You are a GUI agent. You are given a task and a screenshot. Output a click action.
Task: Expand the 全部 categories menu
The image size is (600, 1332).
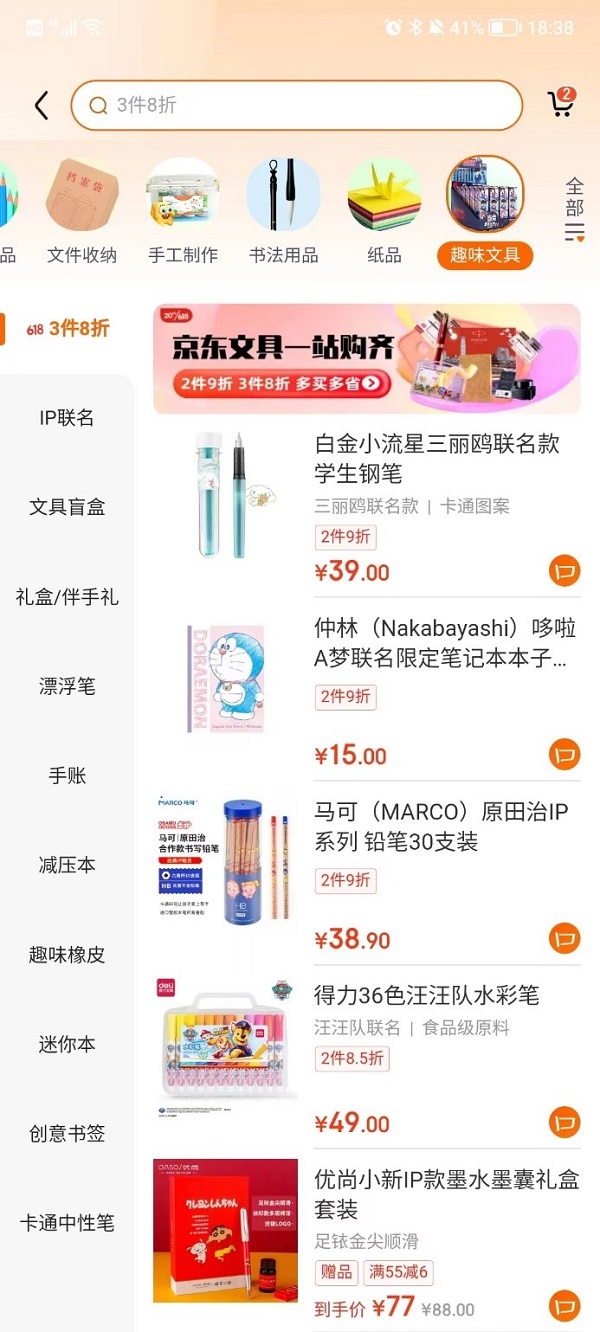(x=574, y=210)
